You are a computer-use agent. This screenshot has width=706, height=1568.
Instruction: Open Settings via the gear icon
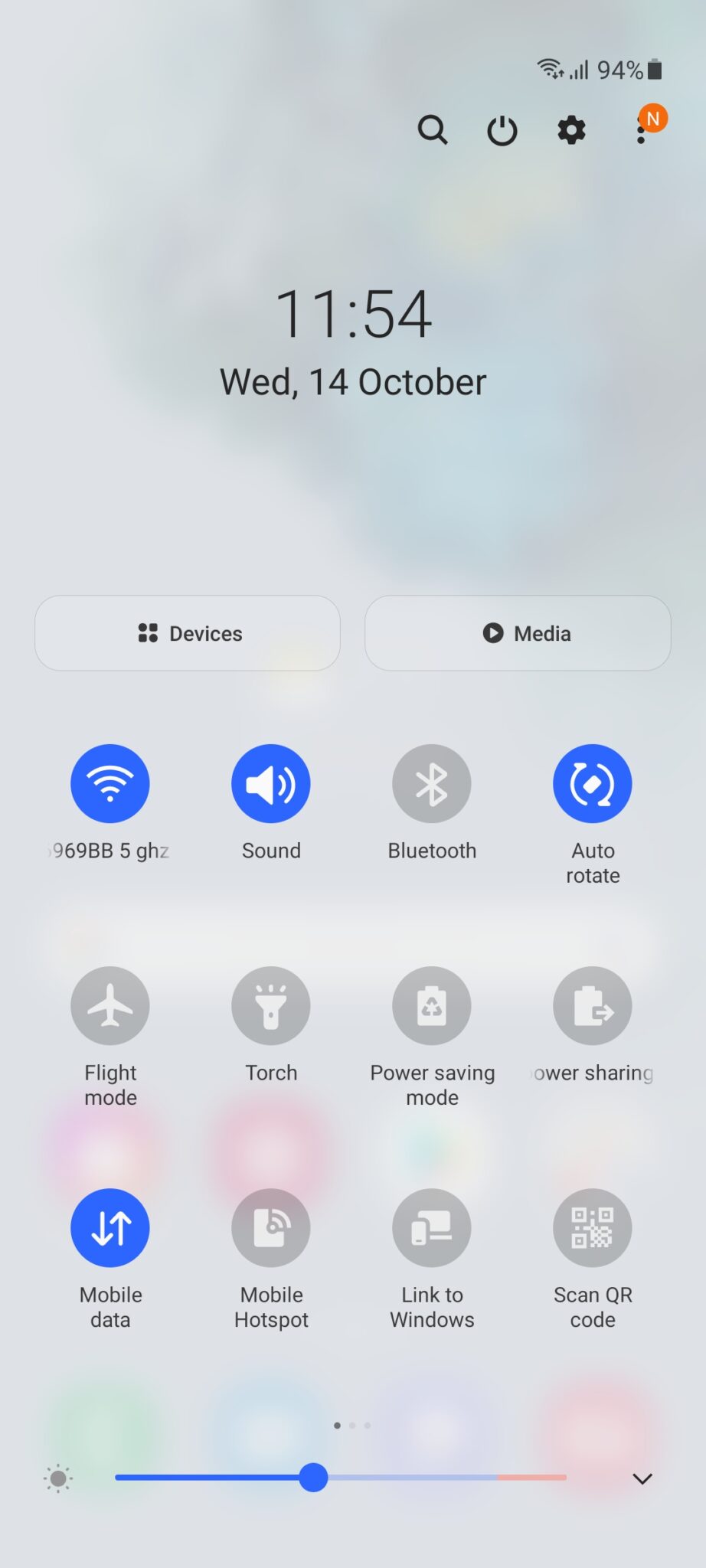(x=570, y=130)
